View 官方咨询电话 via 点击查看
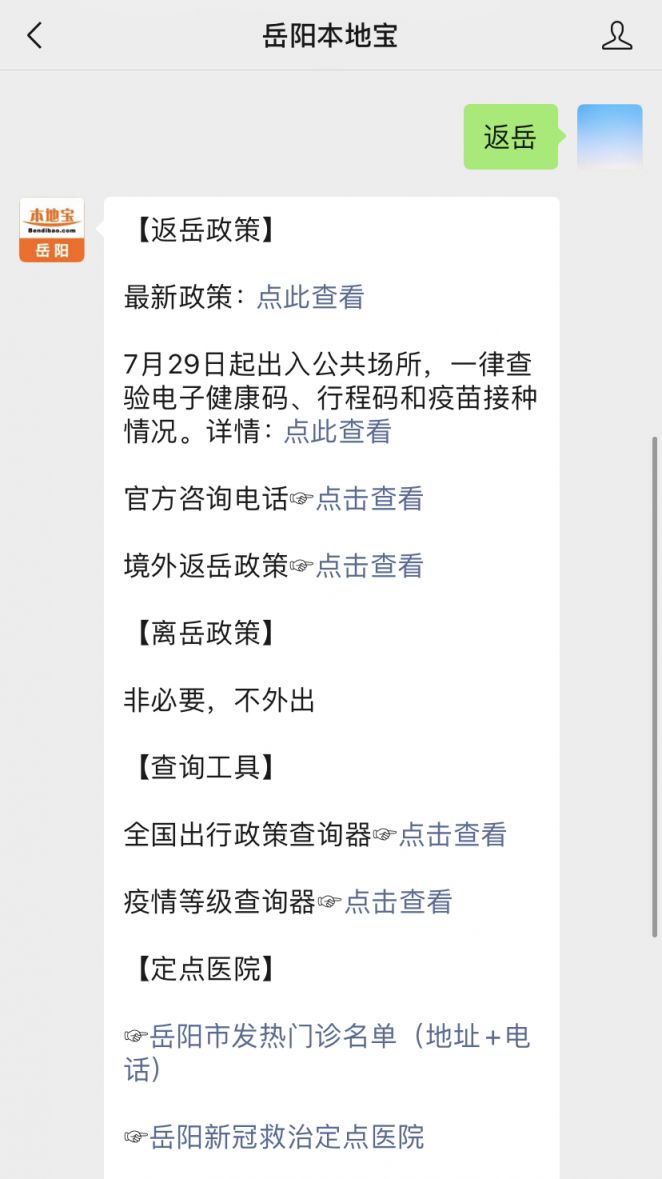 pos(369,499)
